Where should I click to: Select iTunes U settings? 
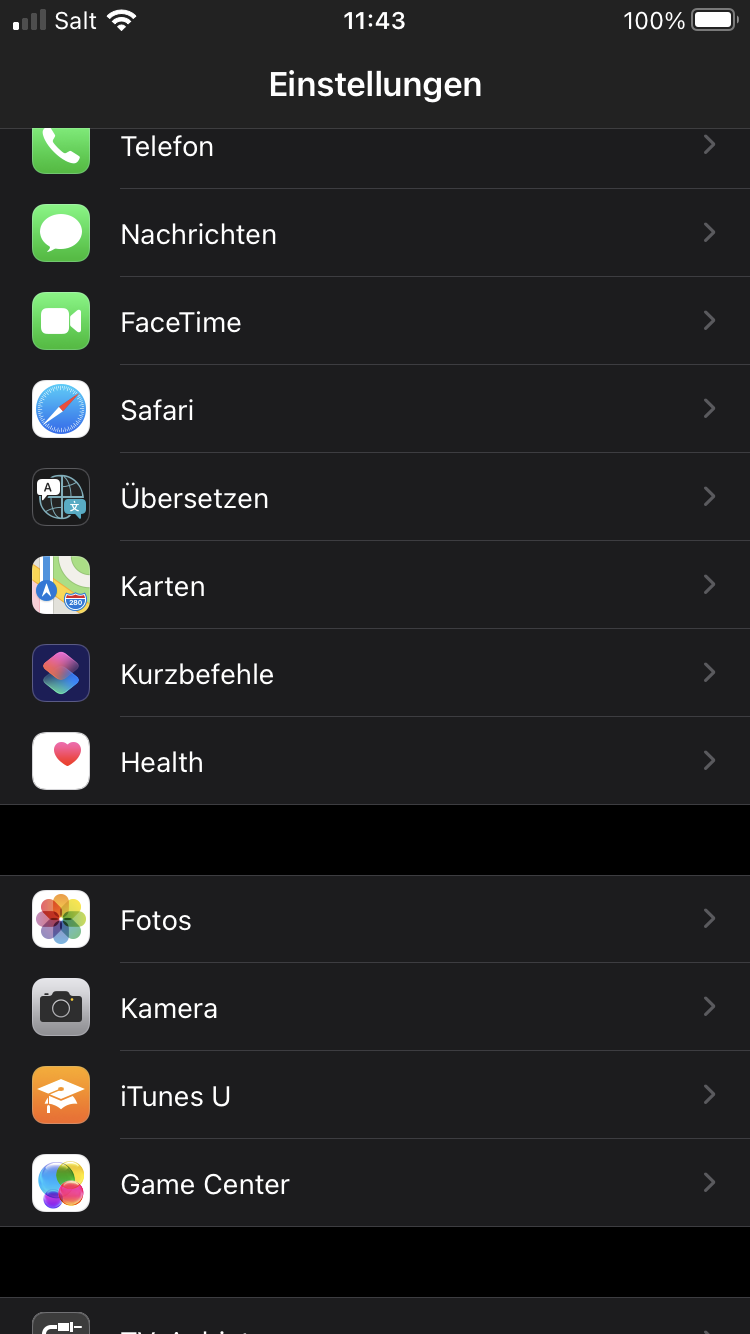coord(374,1096)
